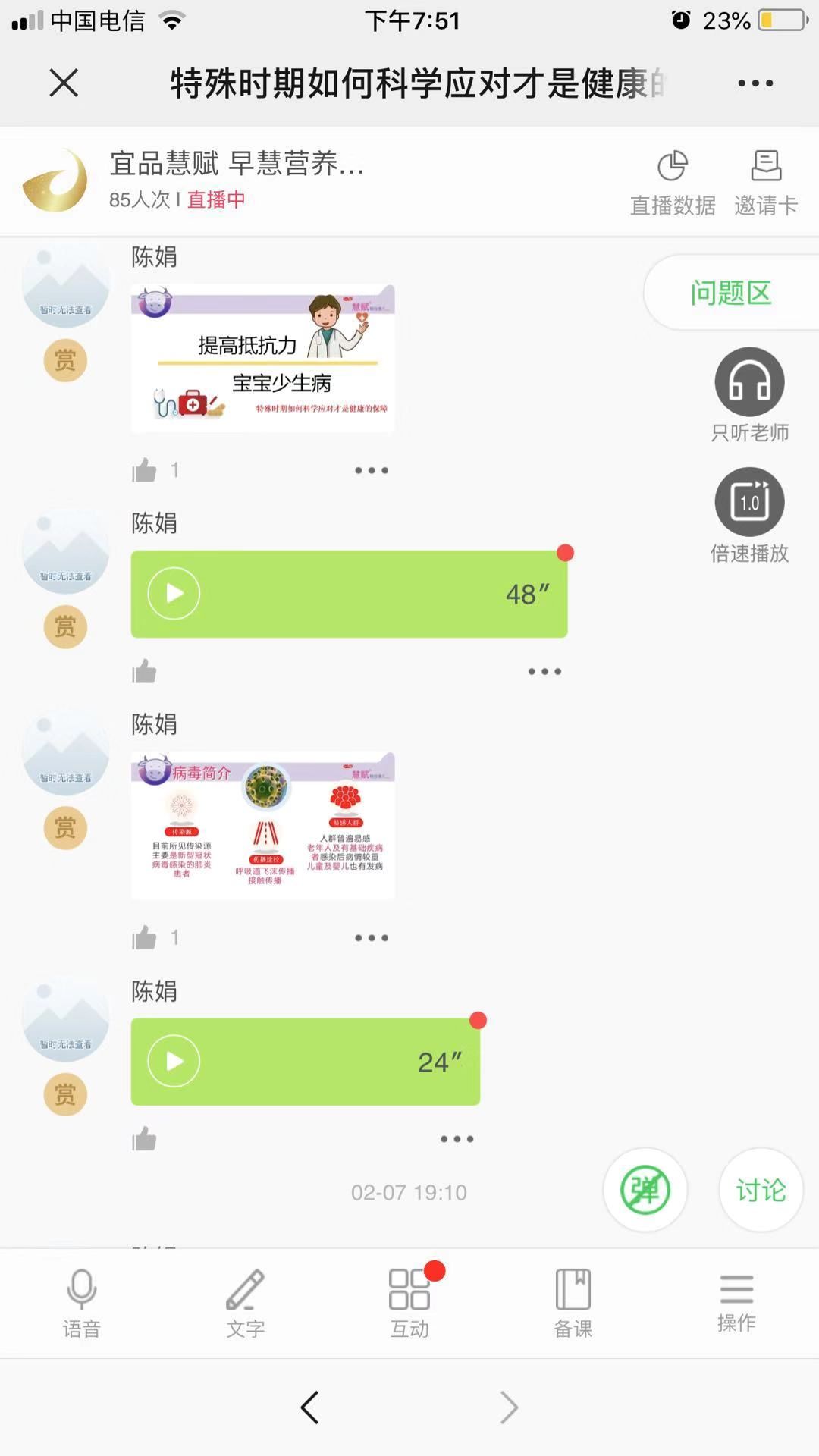Toggle the 弹 bullet comments button

(x=645, y=1190)
